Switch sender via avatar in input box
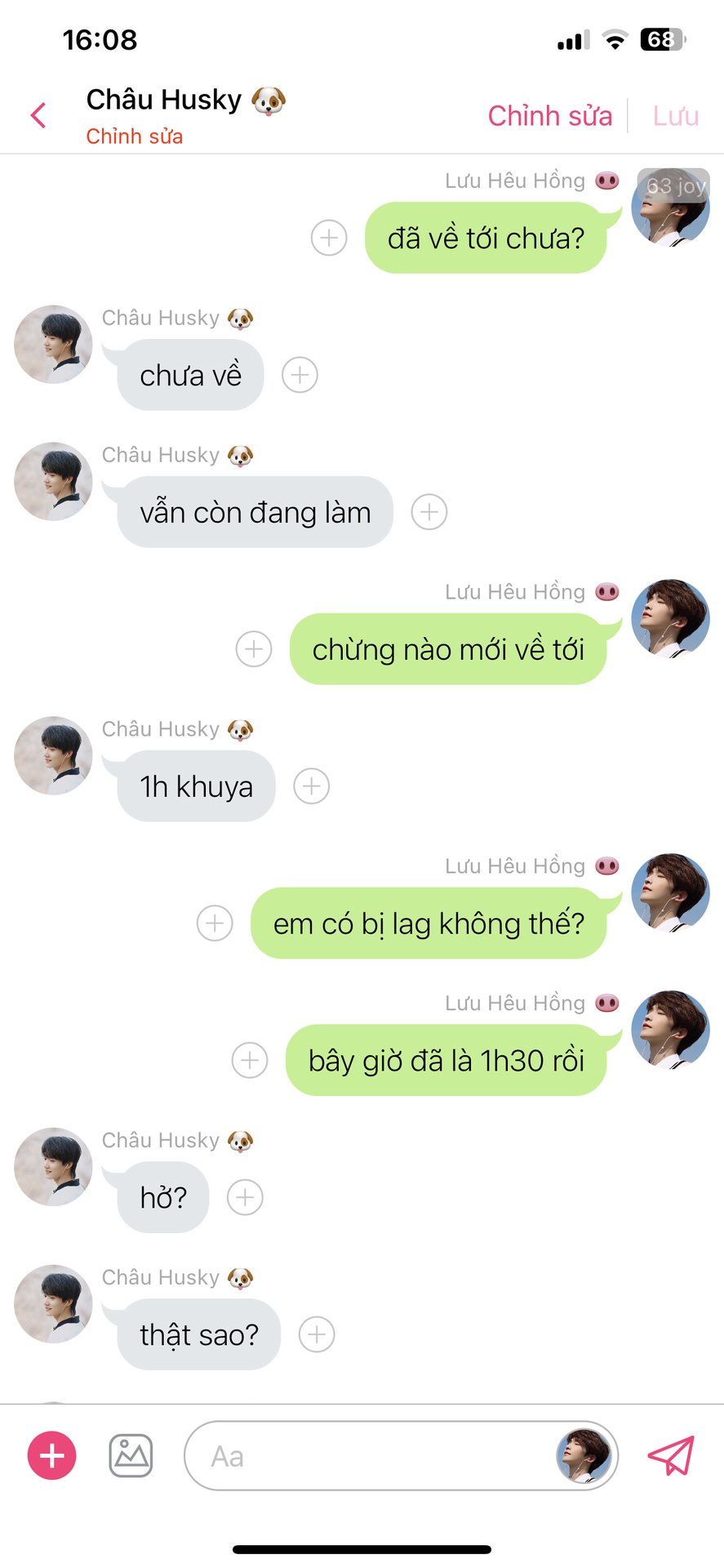Image resolution: width=724 pixels, height=1568 pixels. [x=584, y=1456]
